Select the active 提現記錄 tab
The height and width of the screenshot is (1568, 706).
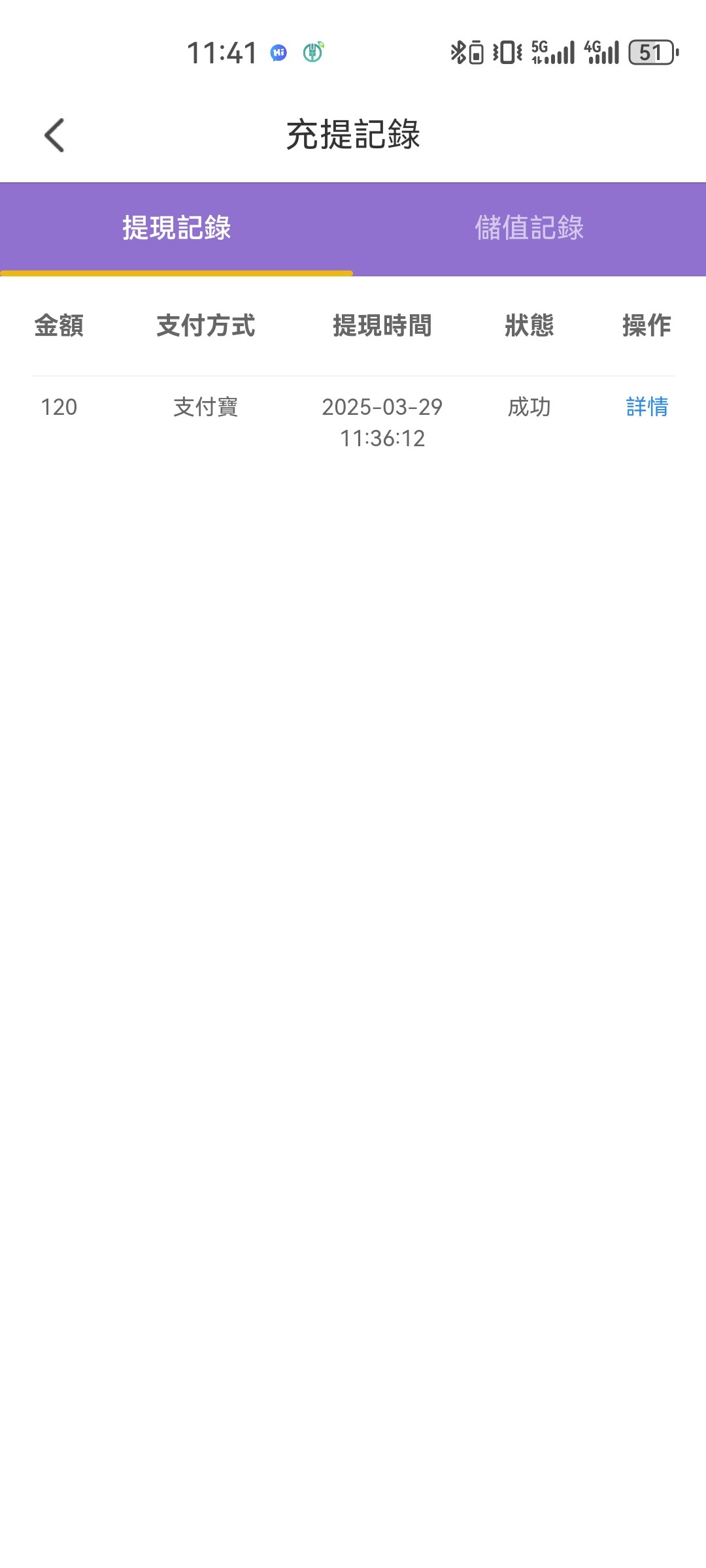[176, 228]
